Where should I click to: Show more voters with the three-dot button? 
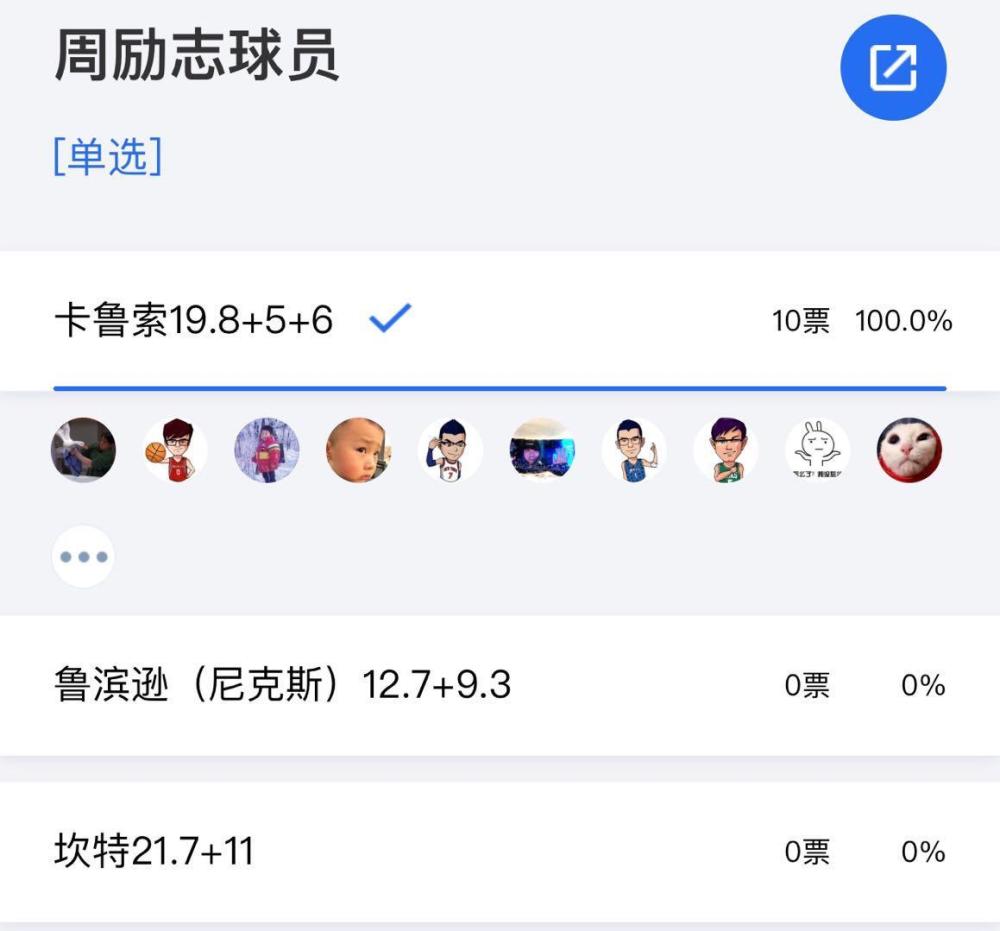pyautogui.click(x=83, y=556)
